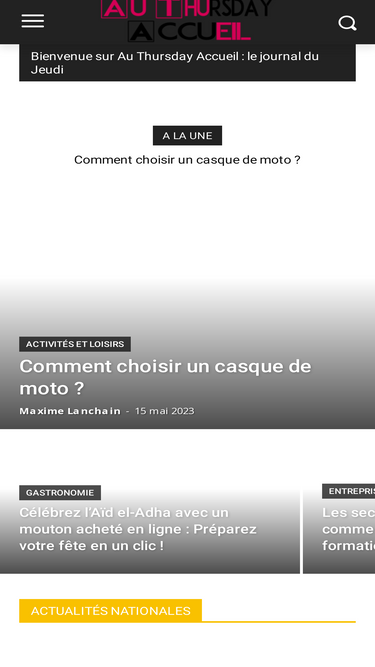Select the Activités et Loisirs category tag
375x667 pixels.
pyautogui.click(x=75, y=344)
